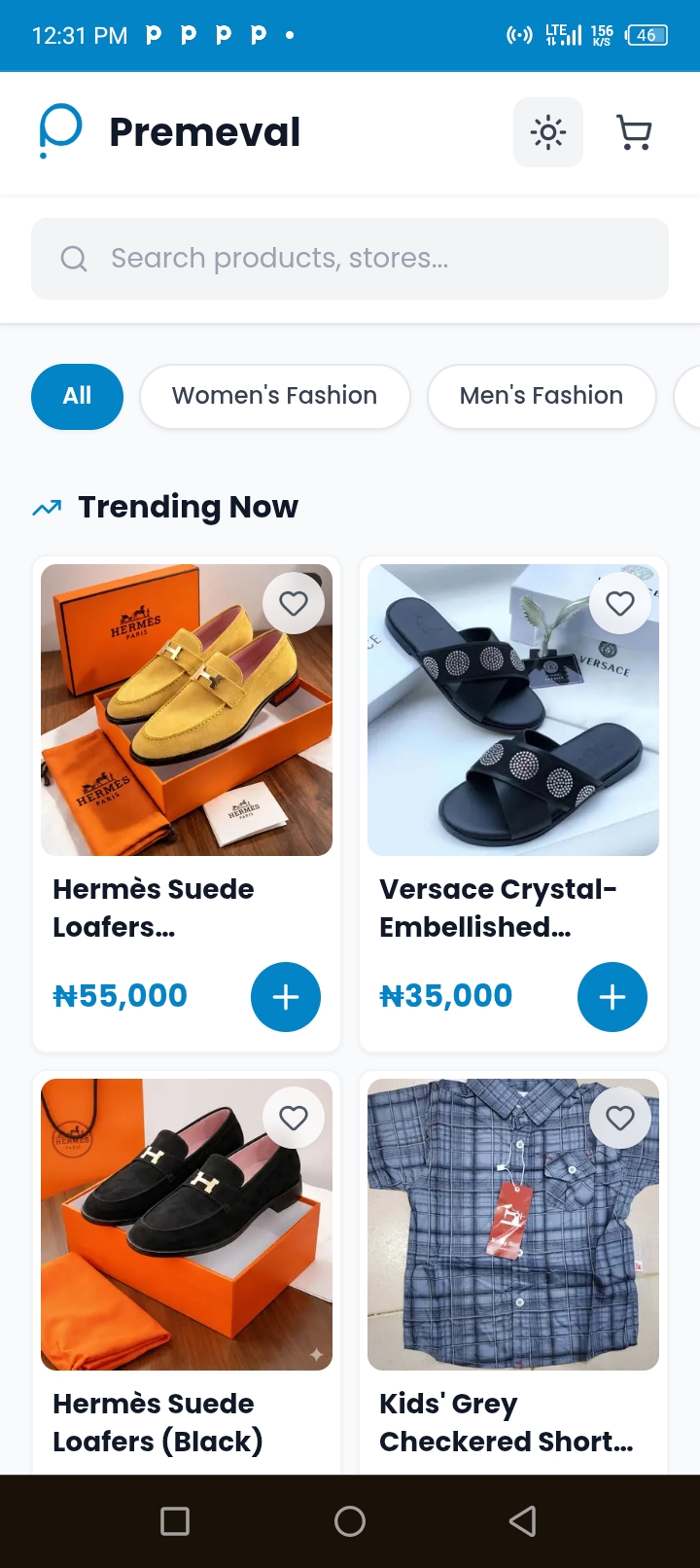Screen dimensions: 700x1568
Task: Add Versace Crystal-Embellished slides to cart
Action: point(612,996)
